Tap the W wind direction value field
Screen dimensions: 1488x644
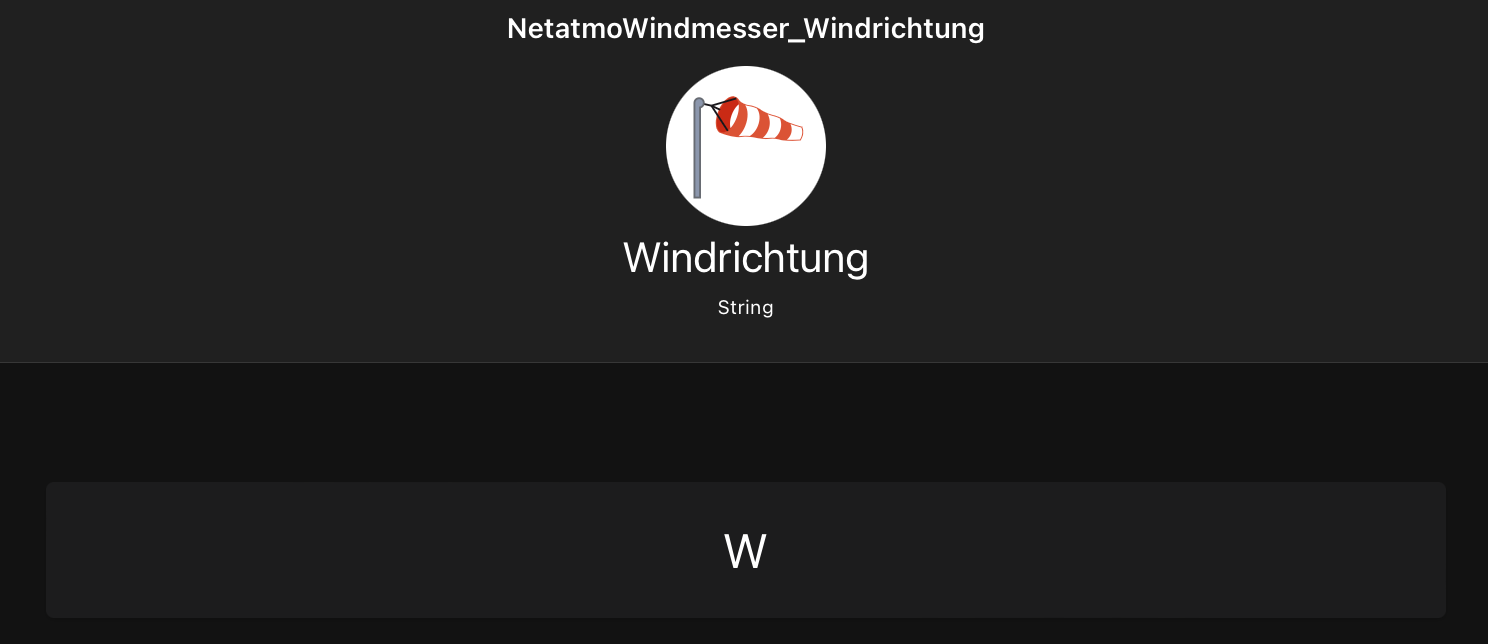tap(745, 551)
